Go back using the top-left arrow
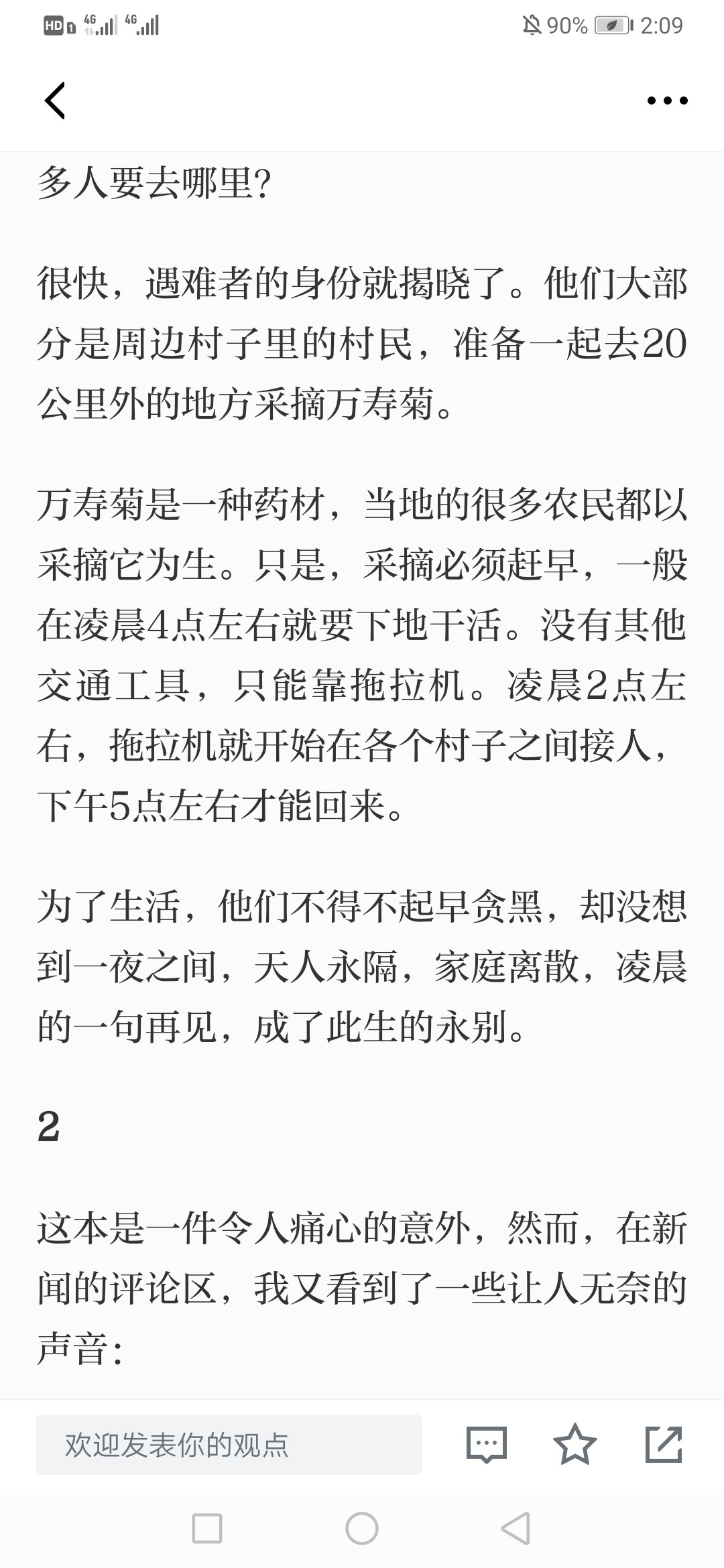The width and height of the screenshot is (724, 1568). pyautogui.click(x=55, y=101)
